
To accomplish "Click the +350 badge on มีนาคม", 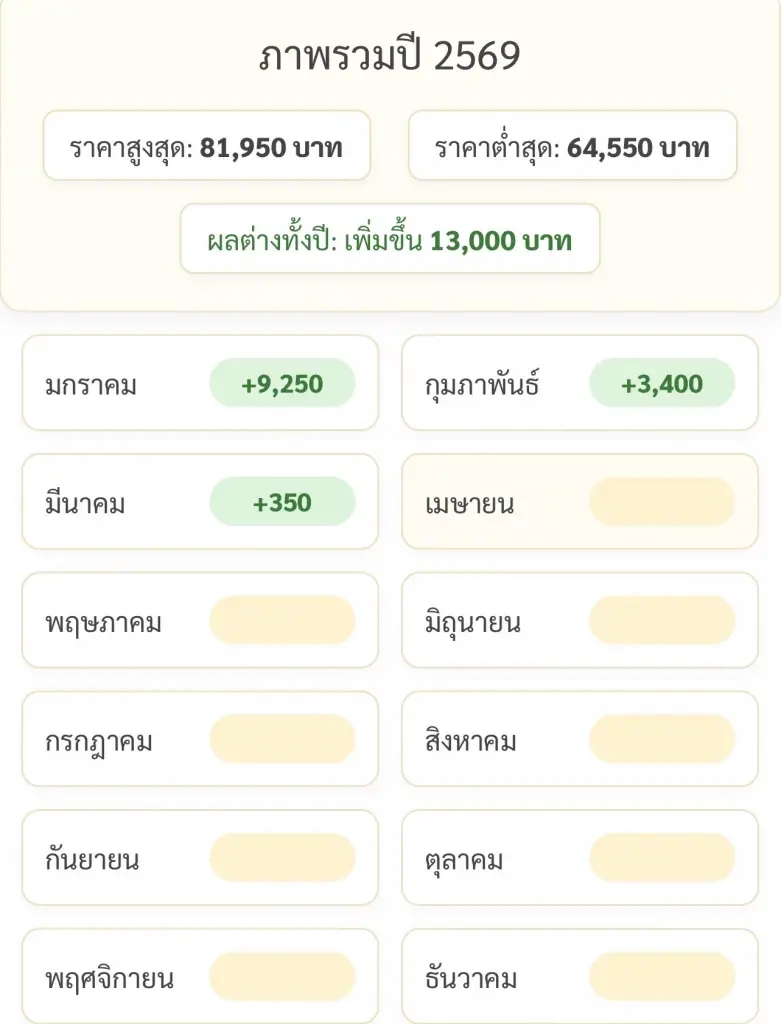I will point(283,502).
